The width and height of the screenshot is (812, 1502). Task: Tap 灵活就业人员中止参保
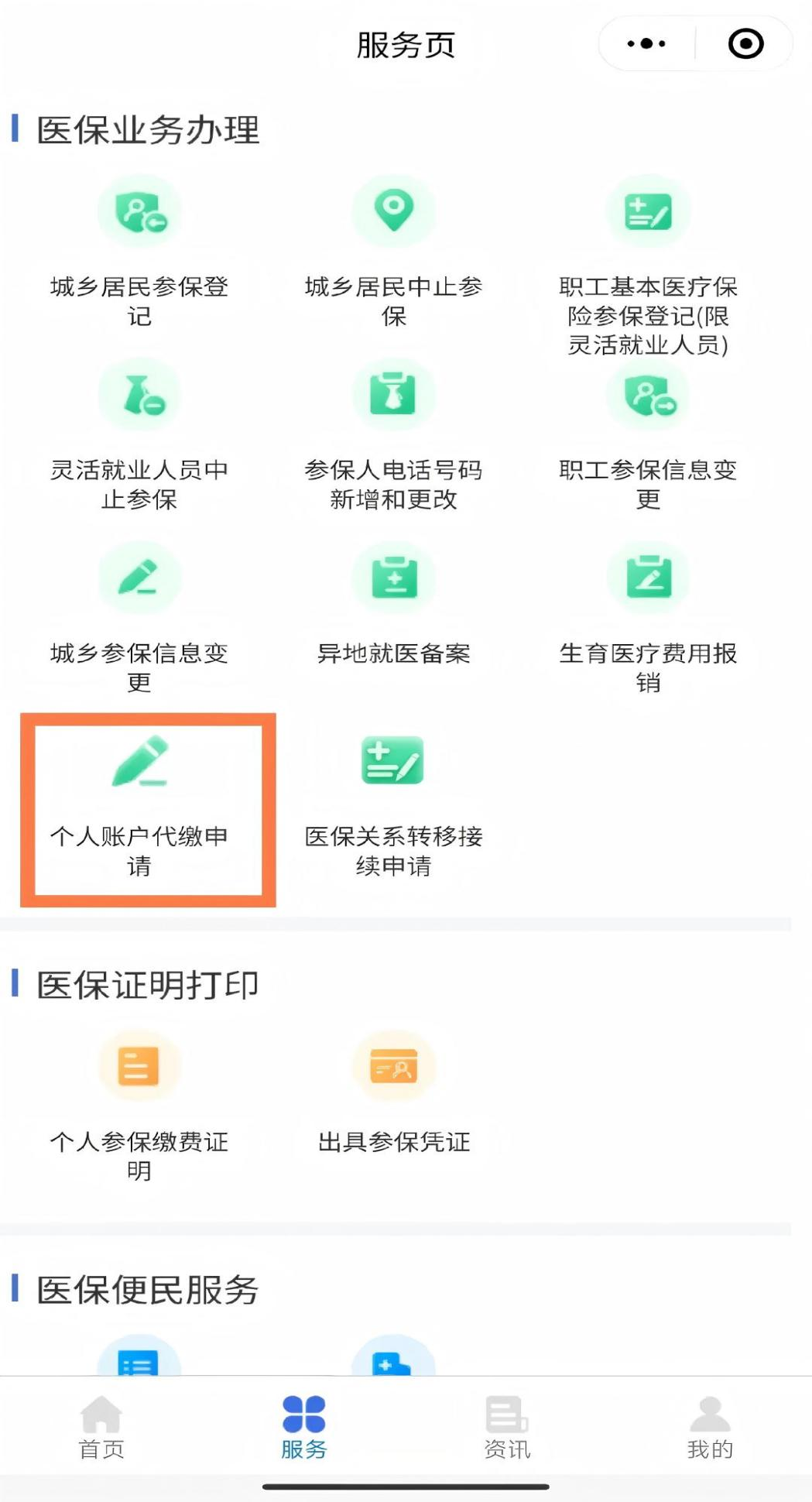(139, 435)
